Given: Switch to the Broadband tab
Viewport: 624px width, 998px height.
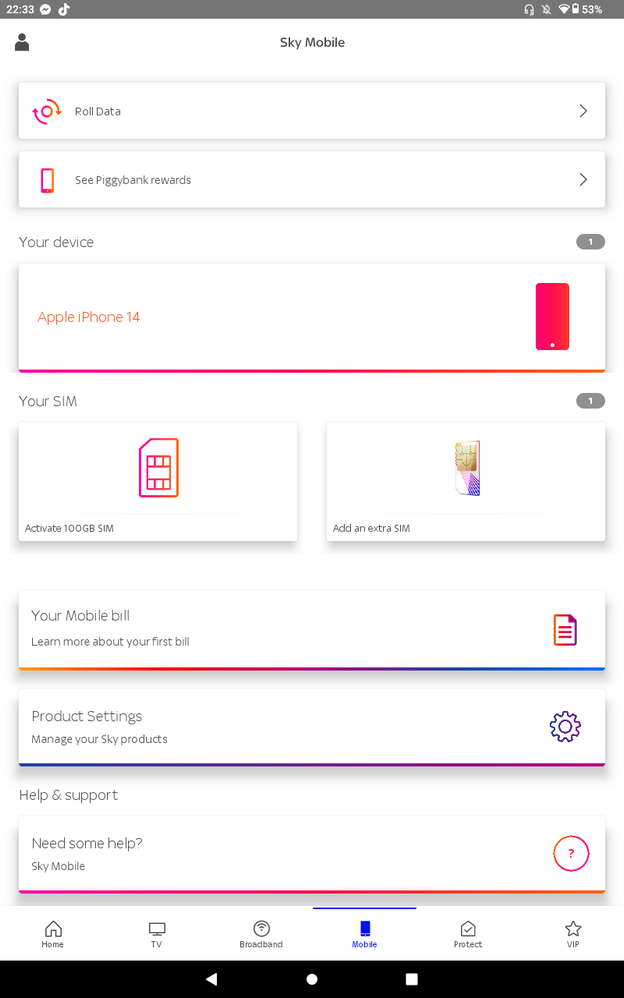Looking at the screenshot, I should tap(261, 934).
